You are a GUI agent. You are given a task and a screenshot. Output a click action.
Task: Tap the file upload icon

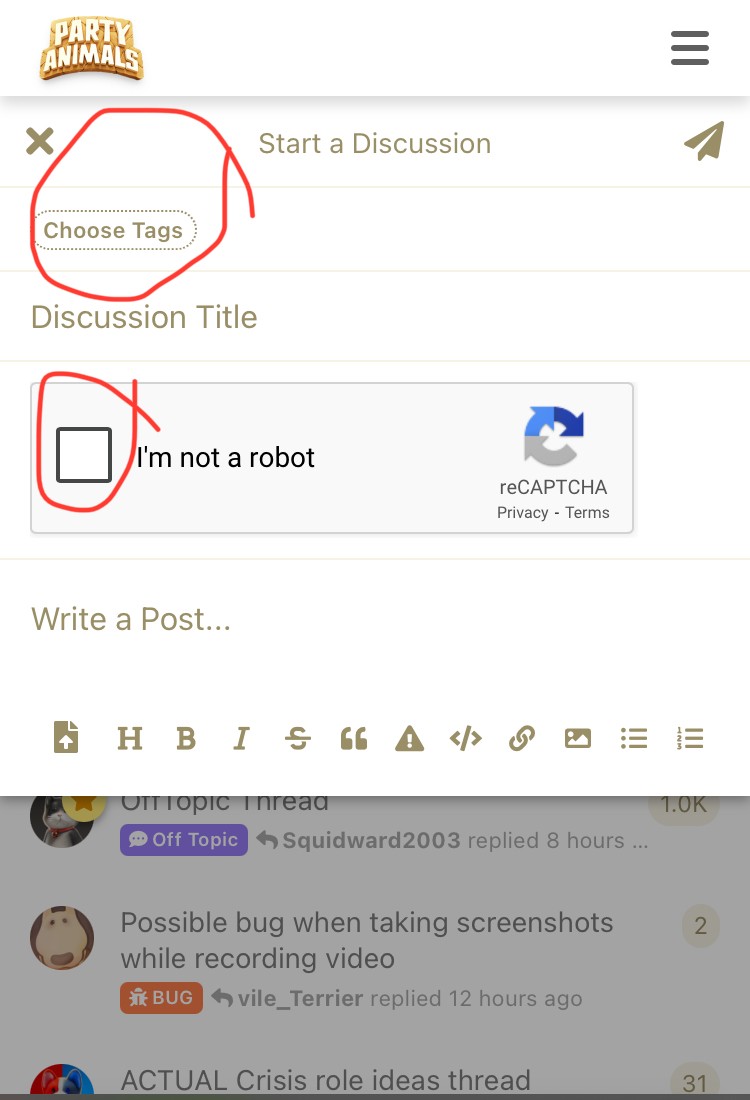[x=66, y=738]
